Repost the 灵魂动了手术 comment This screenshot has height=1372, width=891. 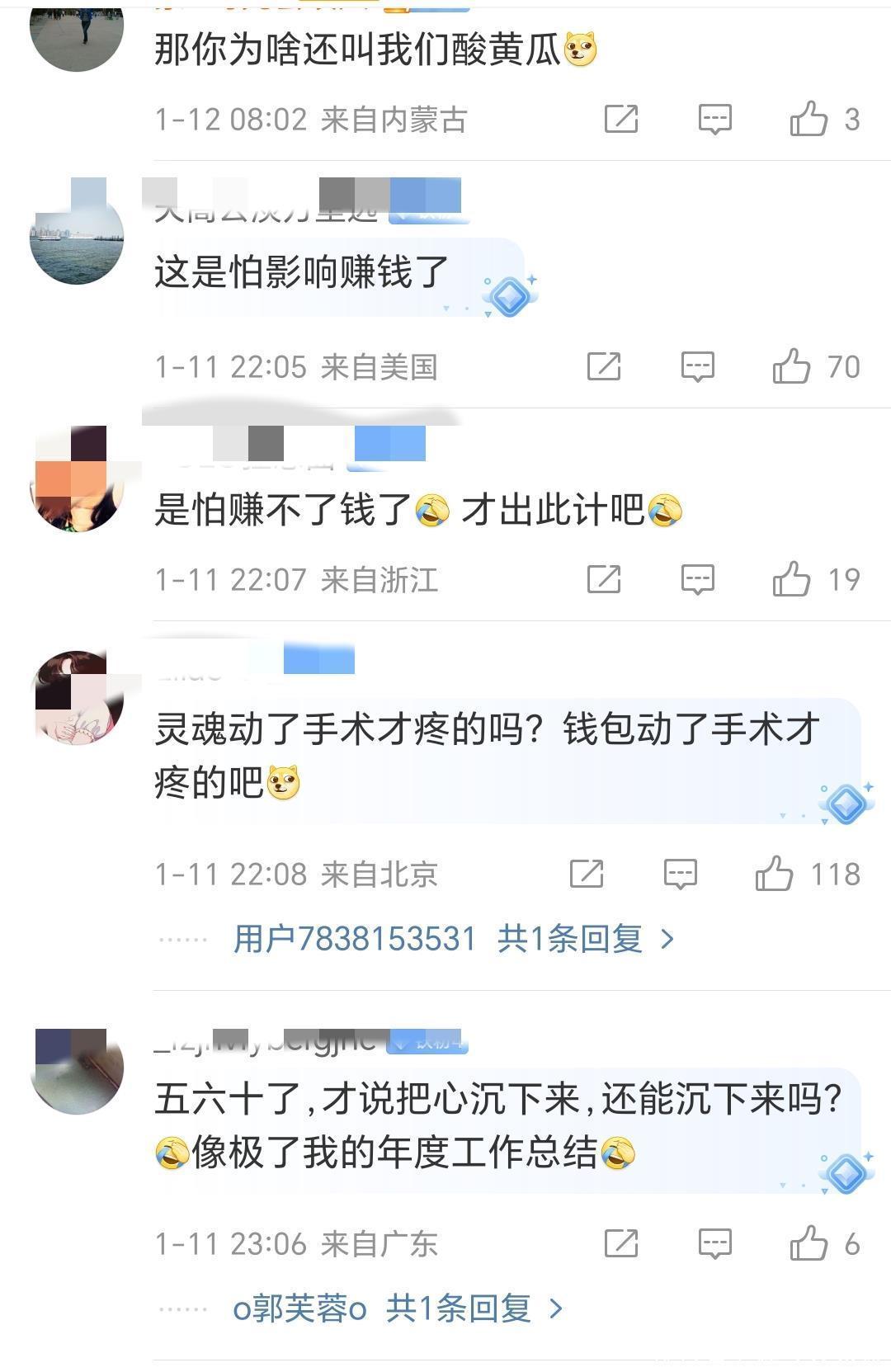[587, 873]
